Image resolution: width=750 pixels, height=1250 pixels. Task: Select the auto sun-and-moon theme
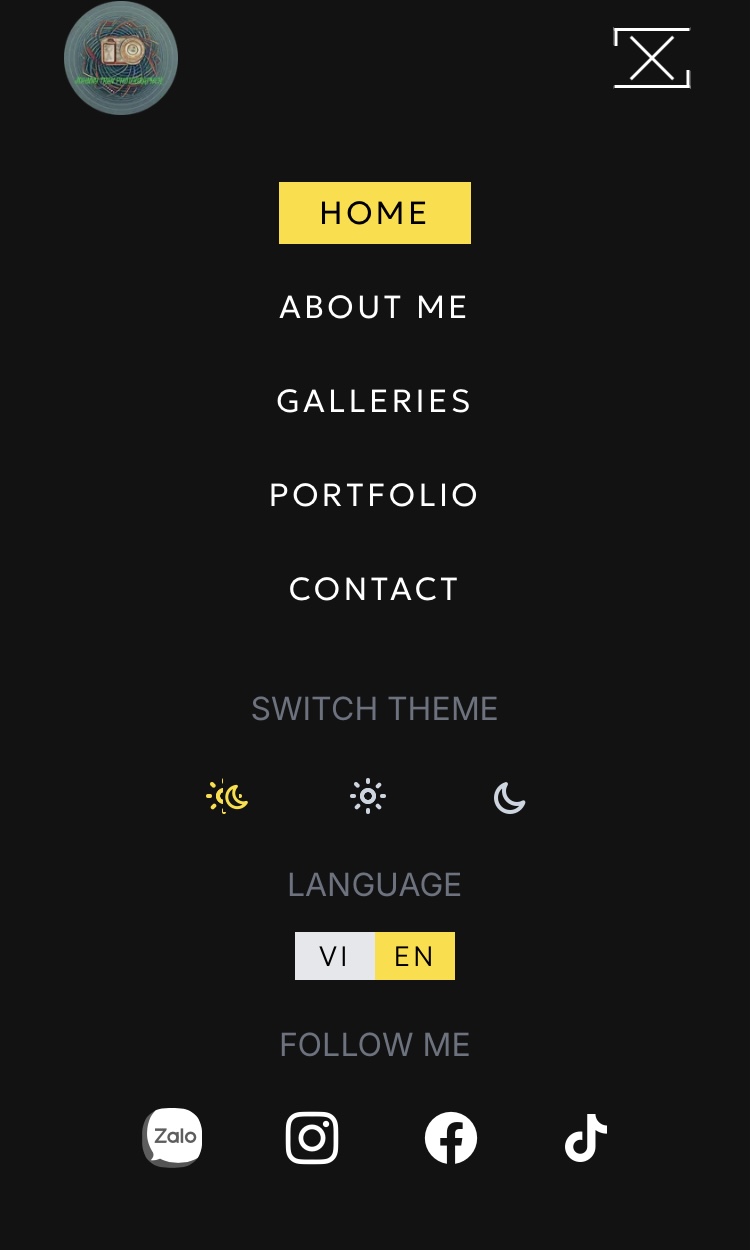(227, 797)
